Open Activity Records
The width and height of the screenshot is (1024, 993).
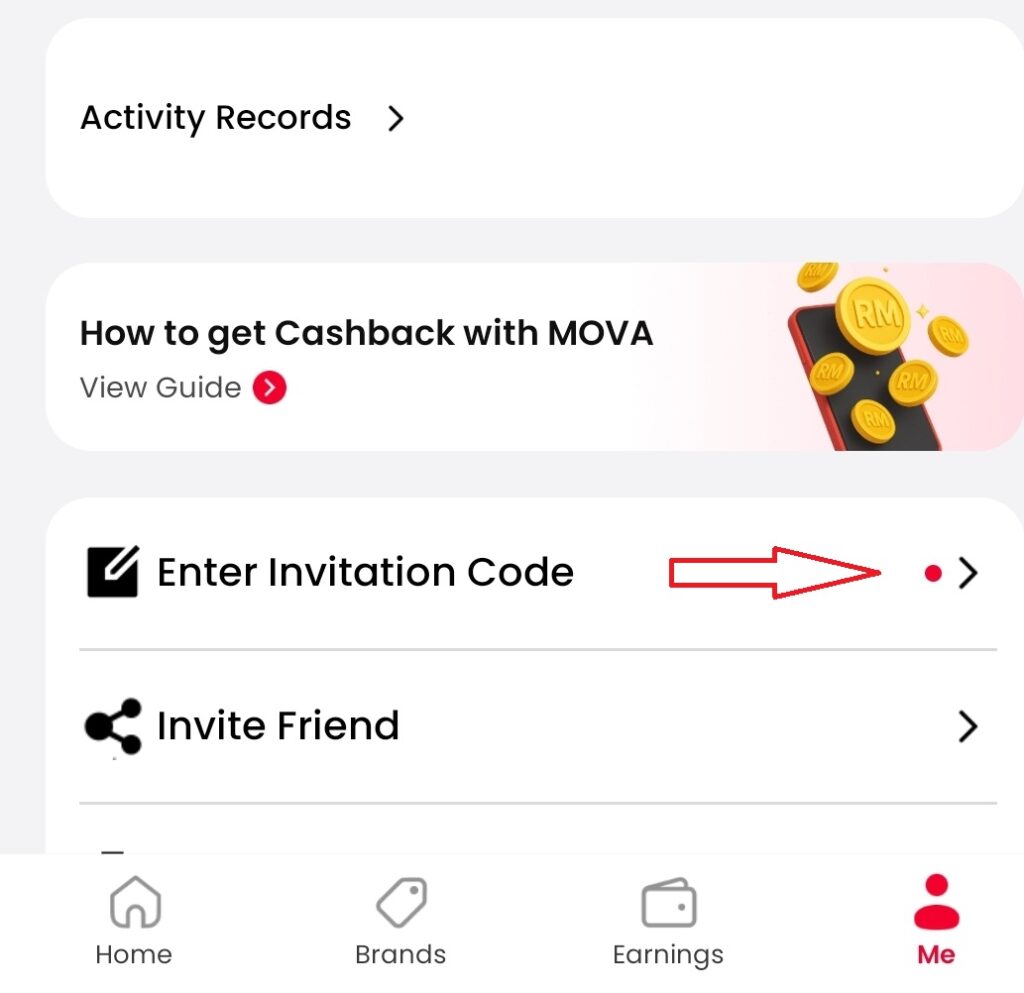(242, 118)
